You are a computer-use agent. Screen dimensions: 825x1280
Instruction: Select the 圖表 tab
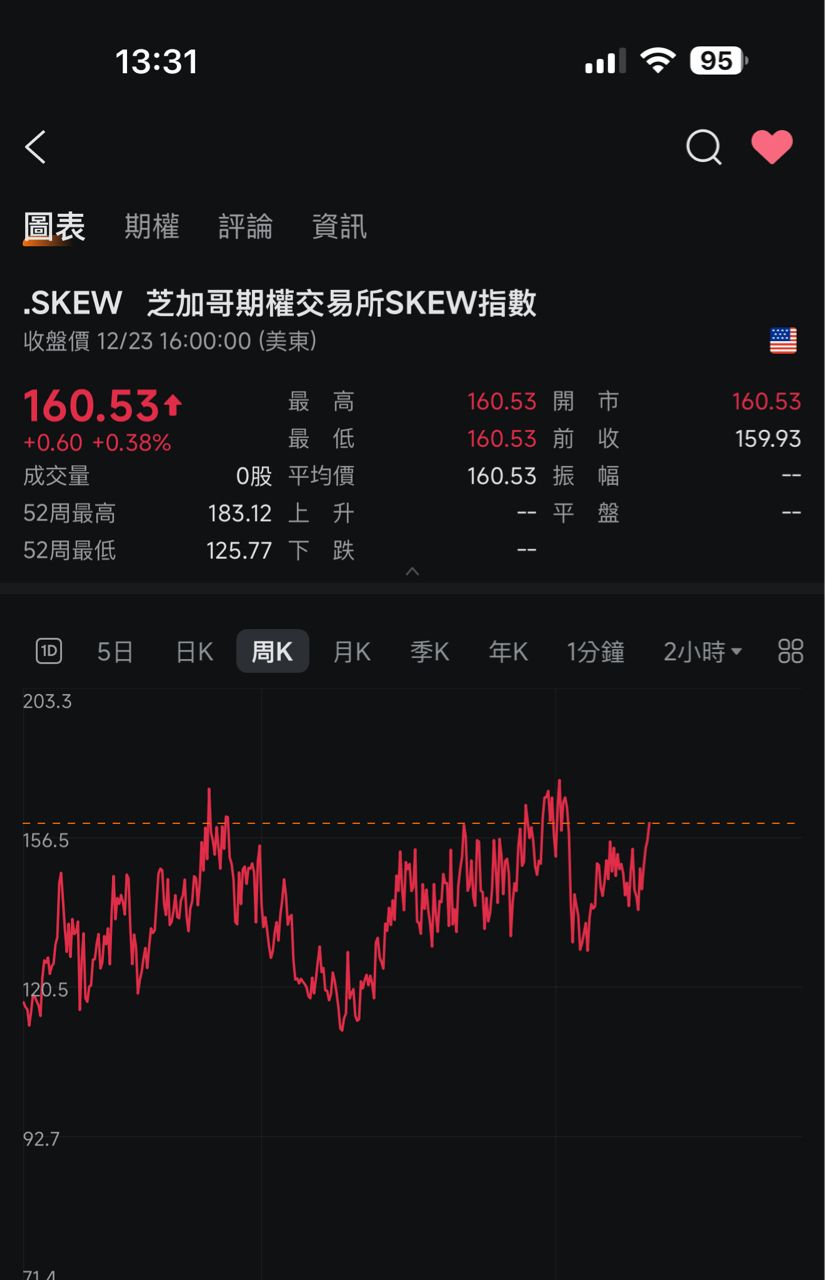[x=54, y=227]
